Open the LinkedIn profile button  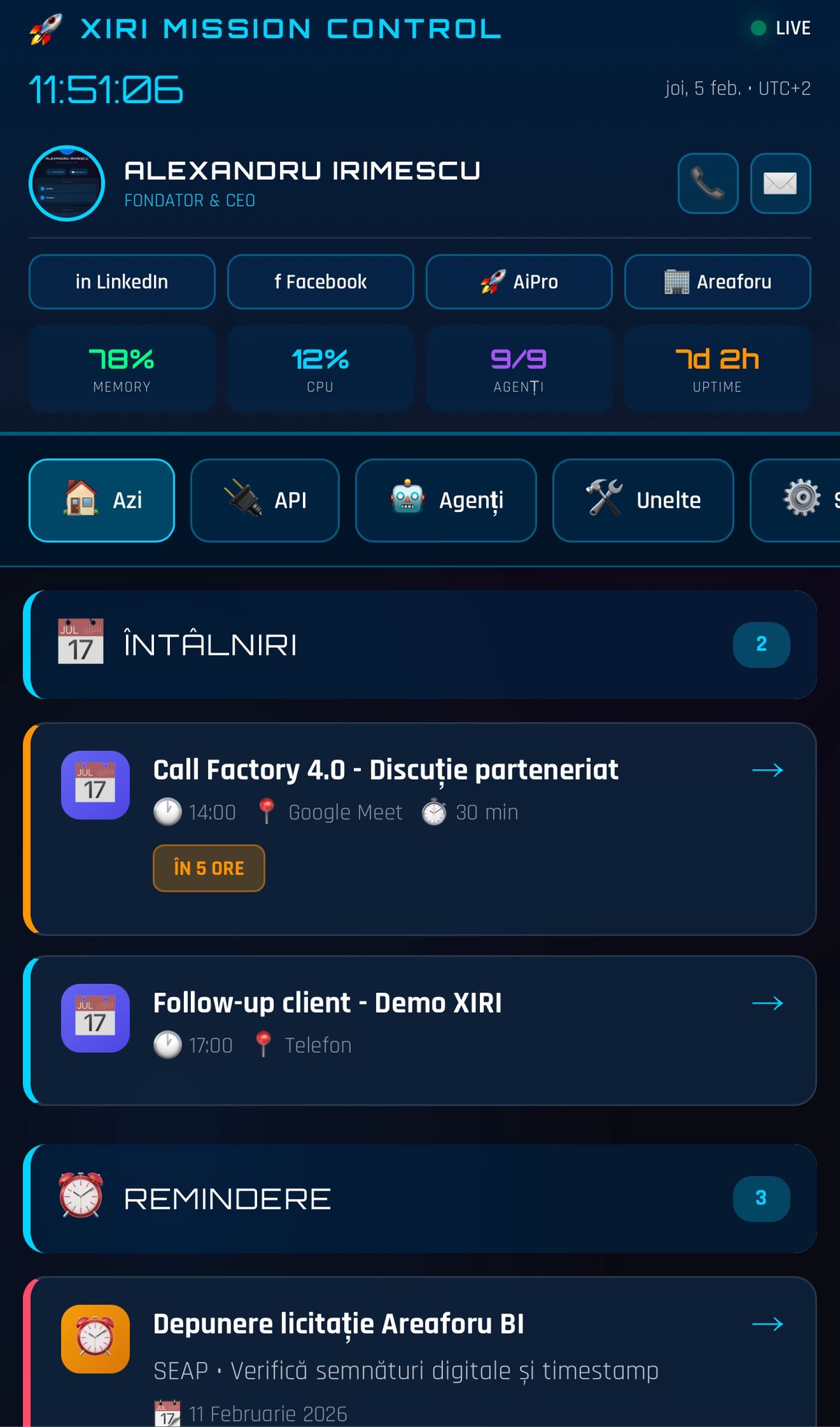click(121, 281)
